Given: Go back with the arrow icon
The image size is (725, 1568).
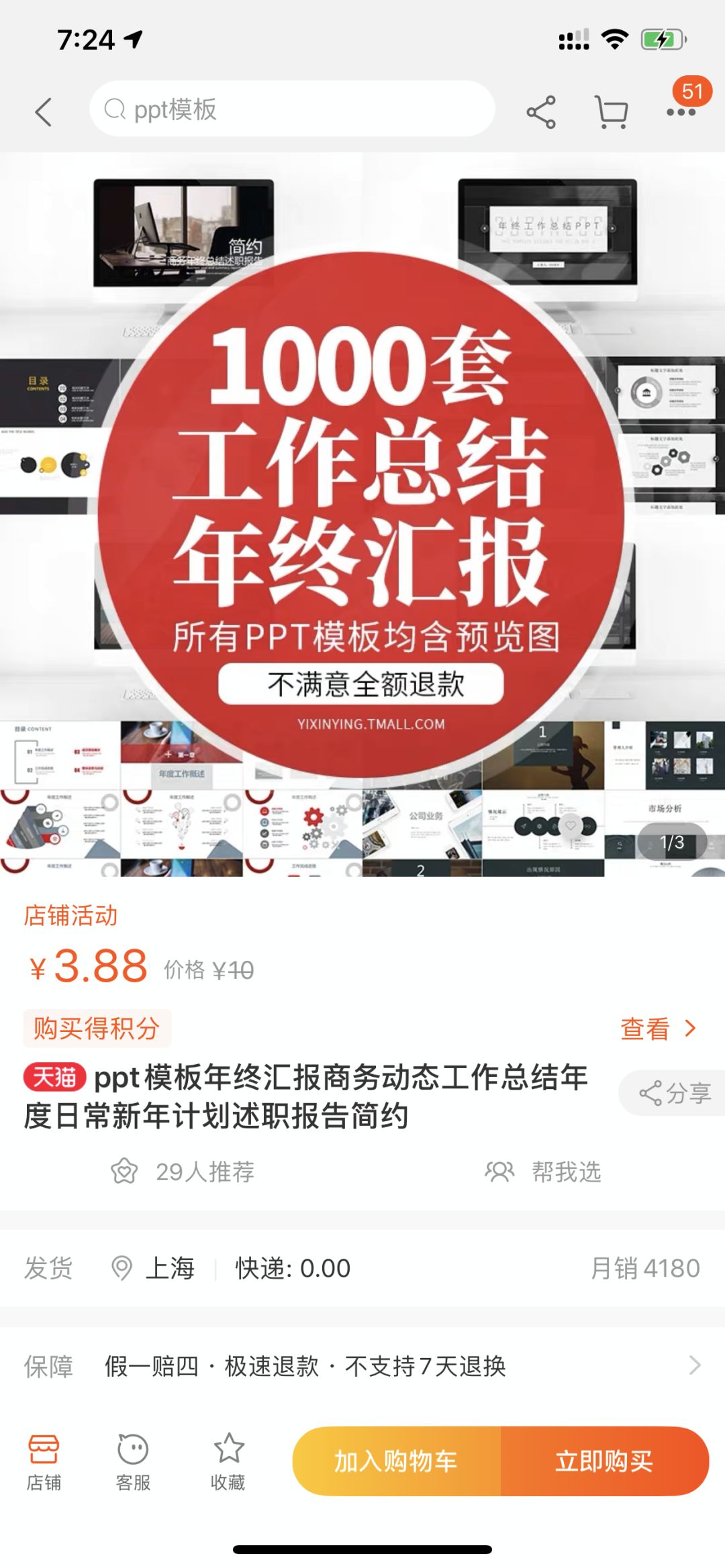Looking at the screenshot, I should tap(44, 111).
